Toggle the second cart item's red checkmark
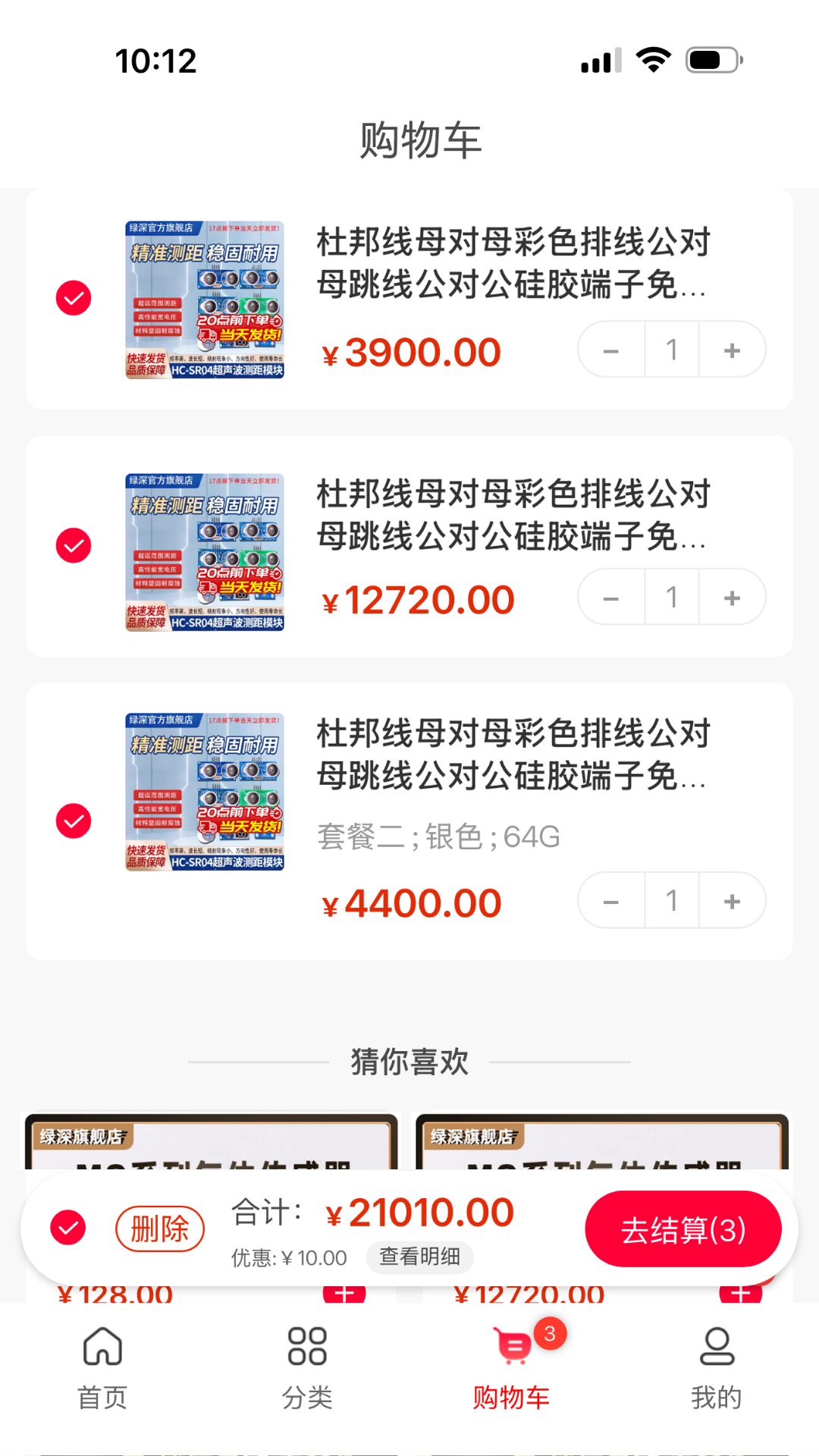Image resolution: width=819 pixels, height=1456 pixels. (x=74, y=544)
